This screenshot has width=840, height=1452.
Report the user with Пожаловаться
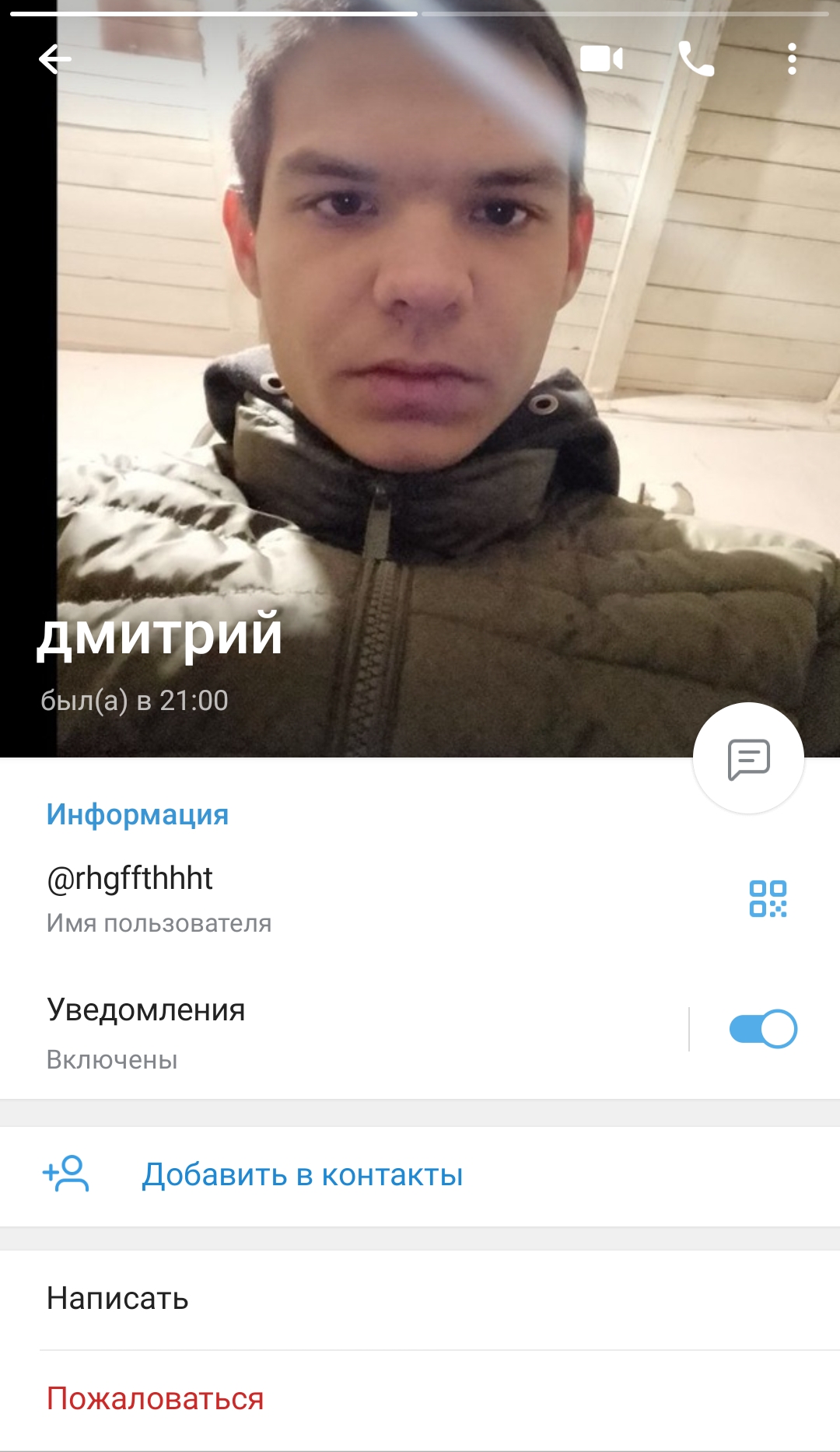pyautogui.click(x=156, y=1398)
